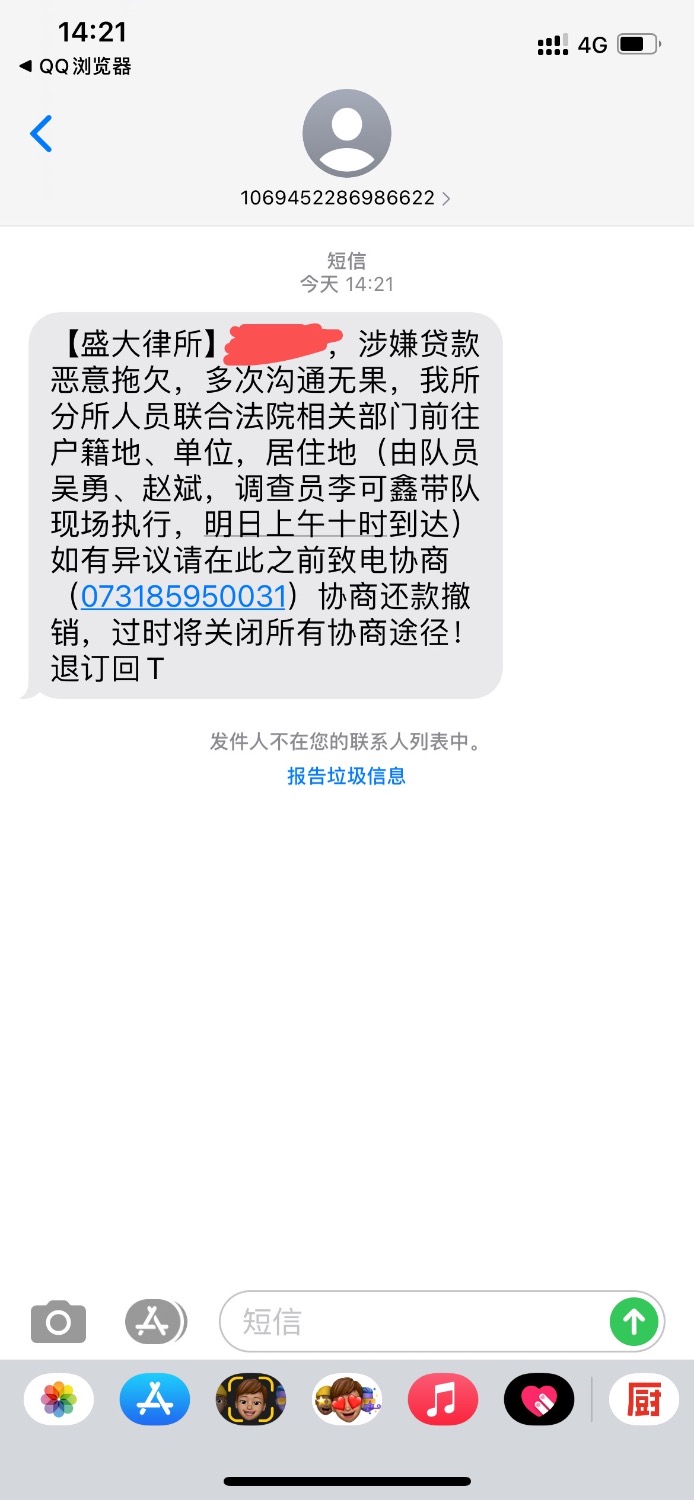The height and width of the screenshot is (1500, 694).
Task: Go back to the message list
Action: tap(41, 133)
